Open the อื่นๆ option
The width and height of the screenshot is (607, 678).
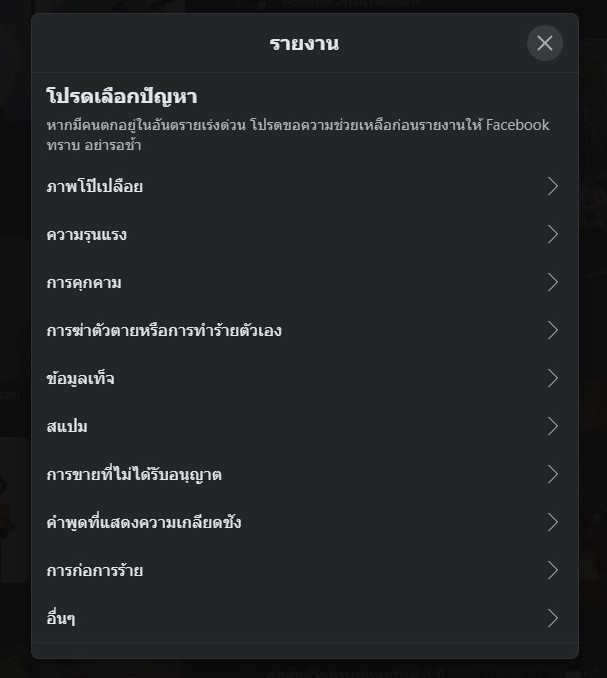[304, 619]
